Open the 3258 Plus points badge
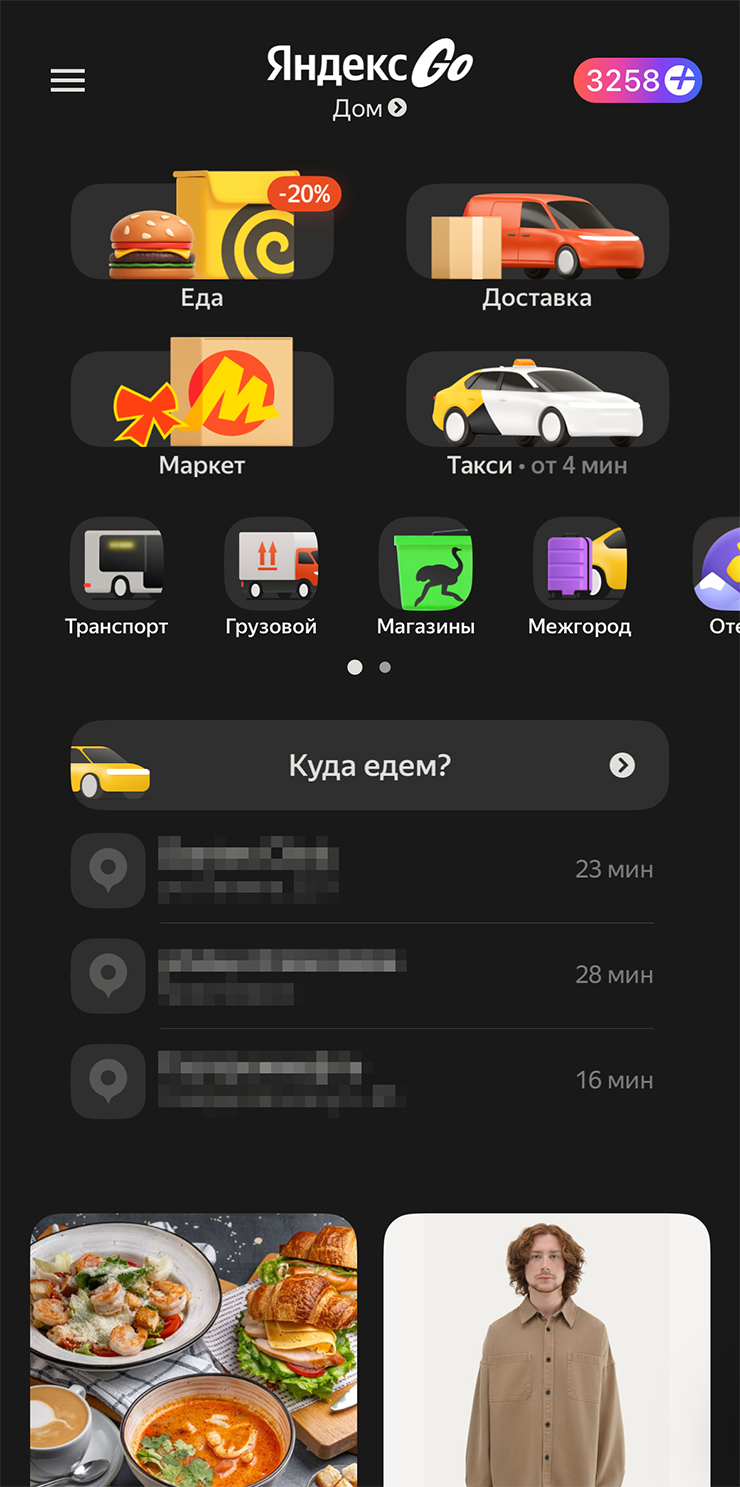The width and height of the screenshot is (740, 1487). pos(637,80)
